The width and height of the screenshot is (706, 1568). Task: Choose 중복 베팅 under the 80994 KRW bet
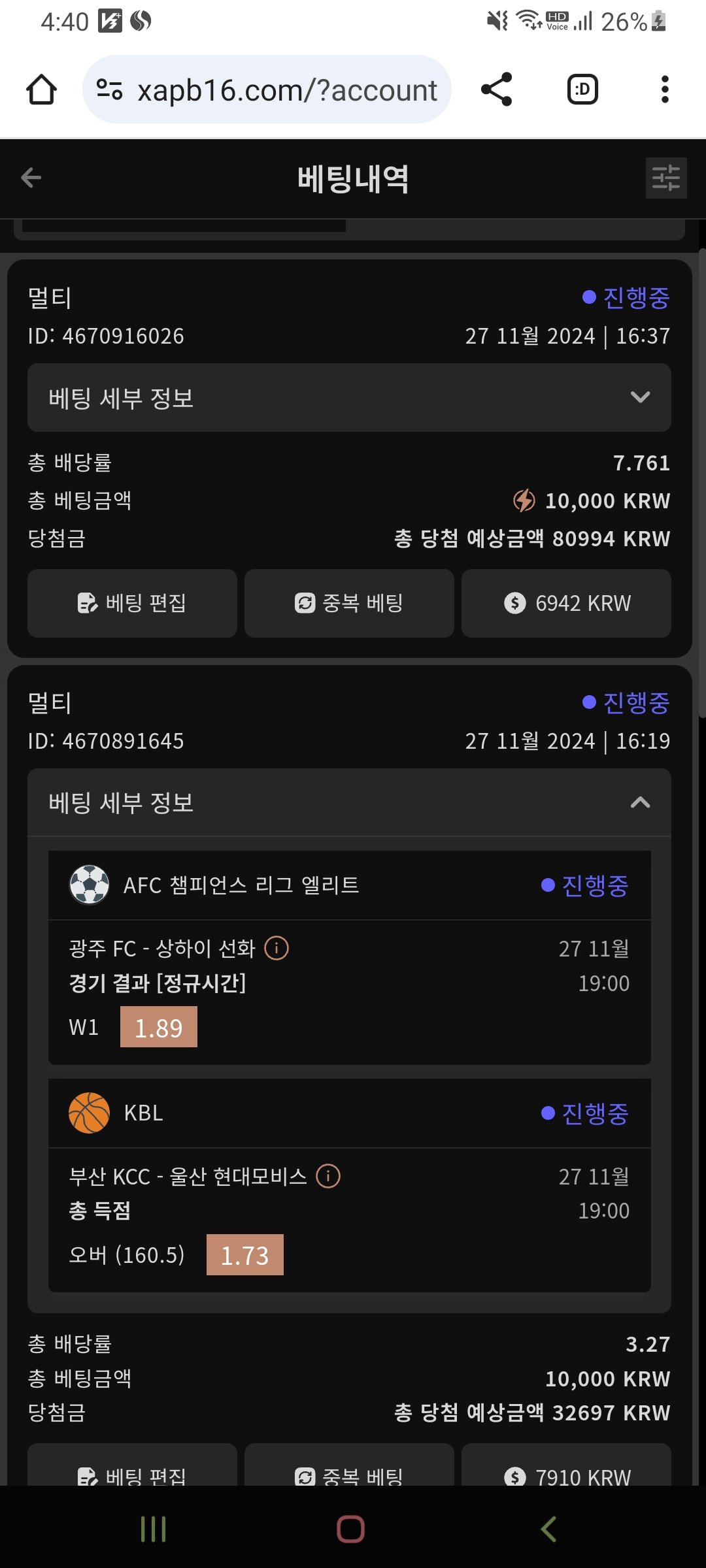[x=349, y=603]
